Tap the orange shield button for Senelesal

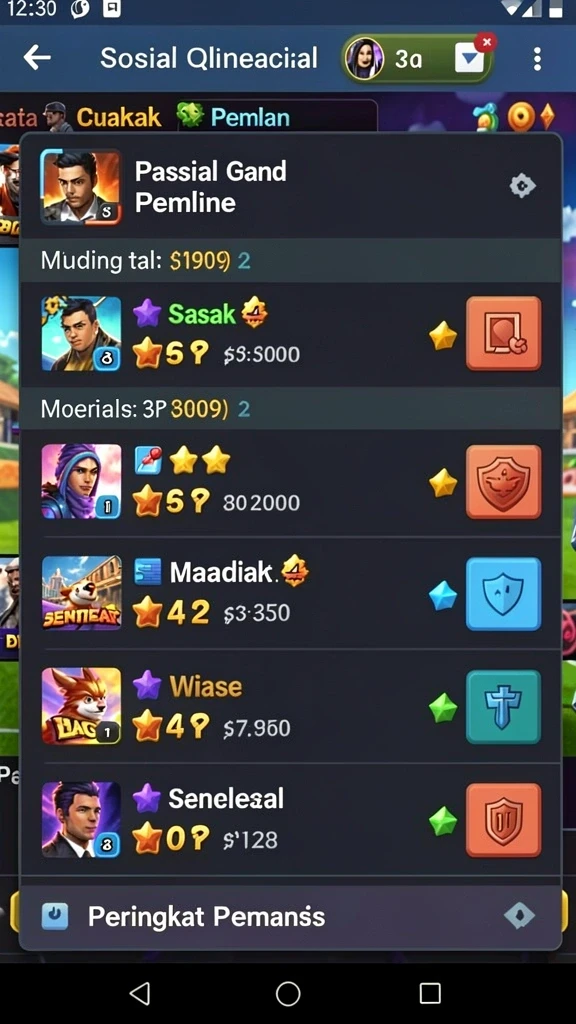click(504, 820)
